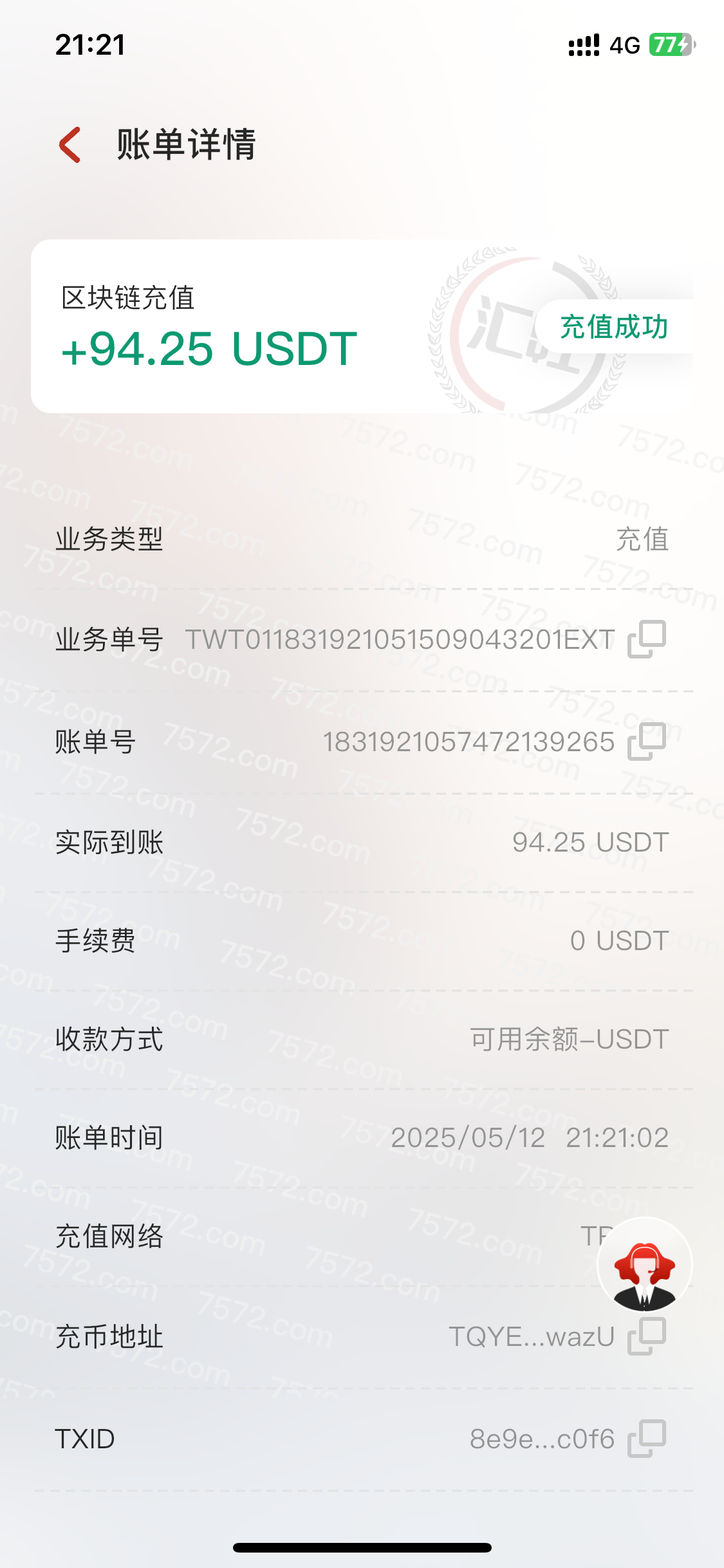This screenshot has width=724, height=1568.
Task: Copy the 充币地址 deposit address
Action: pyautogui.click(x=647, y=1336)
